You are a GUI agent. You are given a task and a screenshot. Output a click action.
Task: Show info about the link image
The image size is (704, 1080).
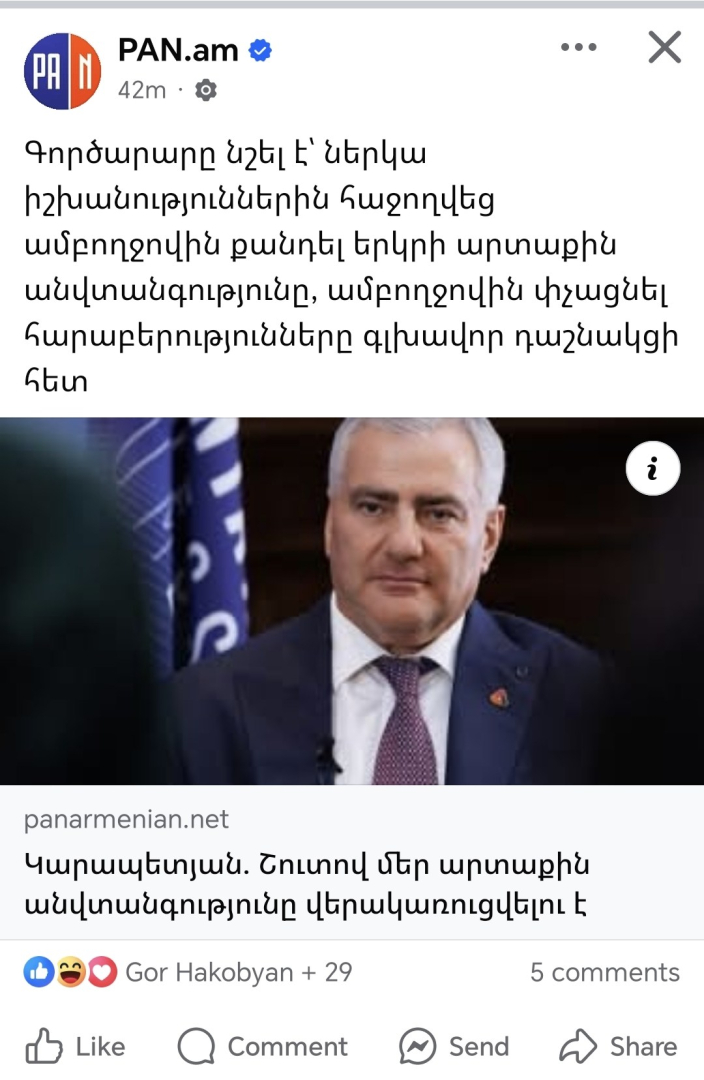pos(652,469)
